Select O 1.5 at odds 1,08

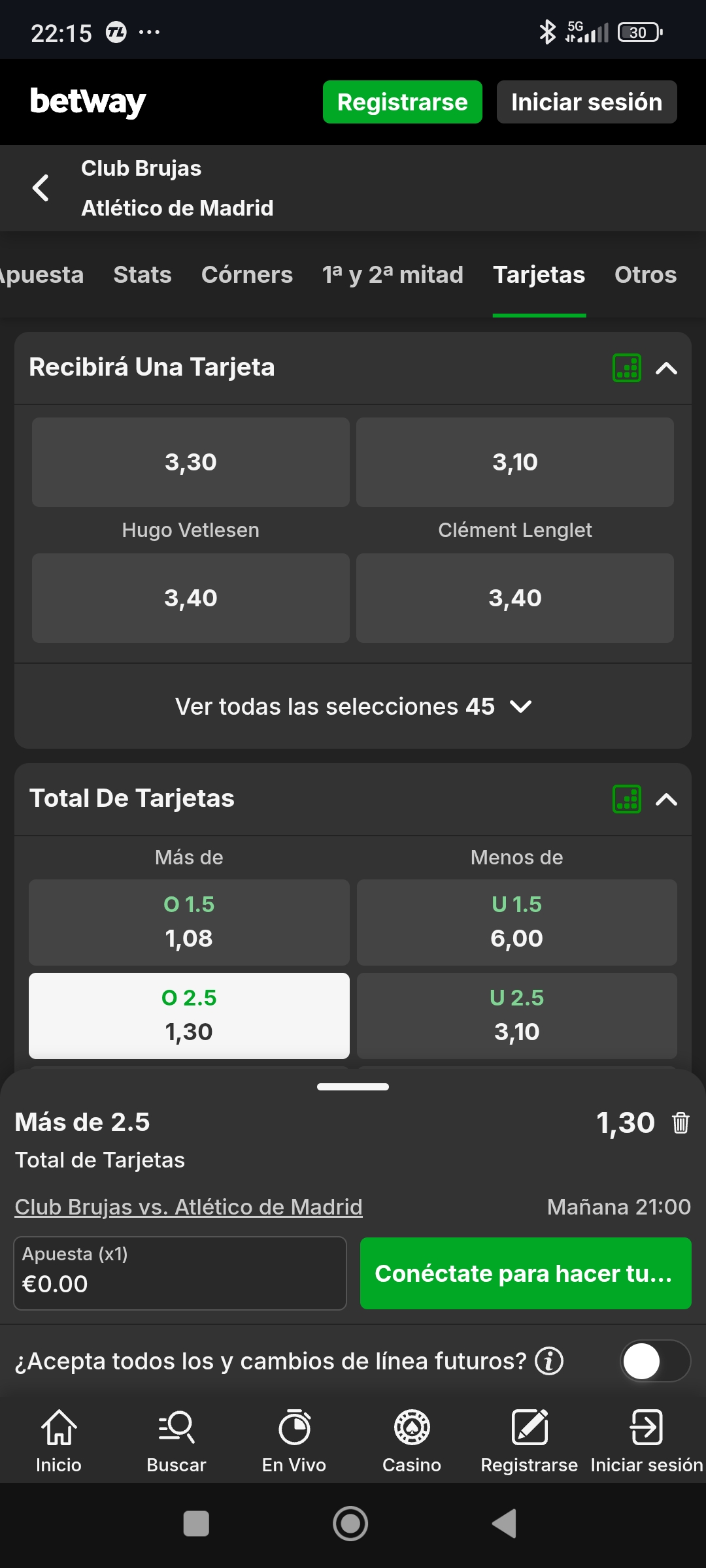pyautogui.click(x=189, y=923)
